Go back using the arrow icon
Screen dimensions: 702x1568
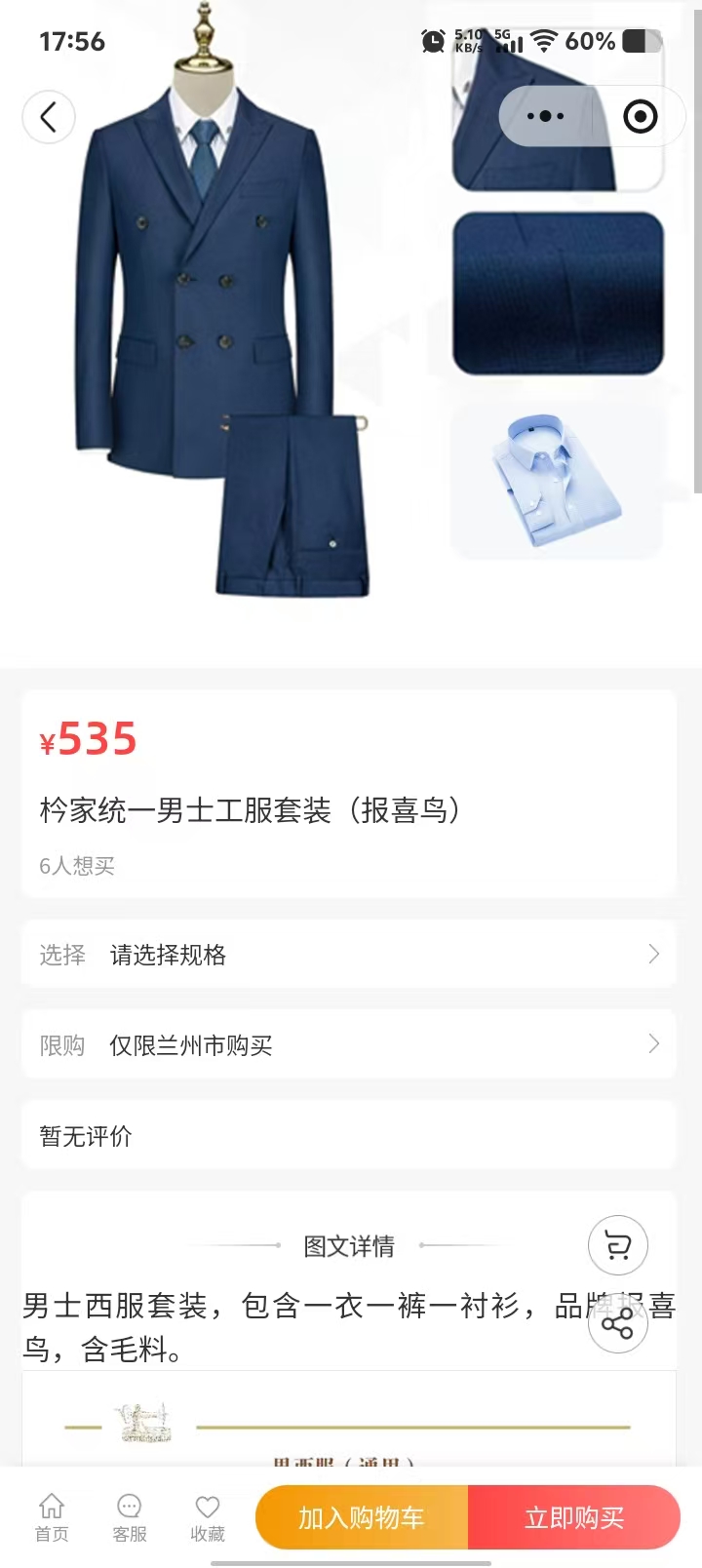[x=49, y=117]
